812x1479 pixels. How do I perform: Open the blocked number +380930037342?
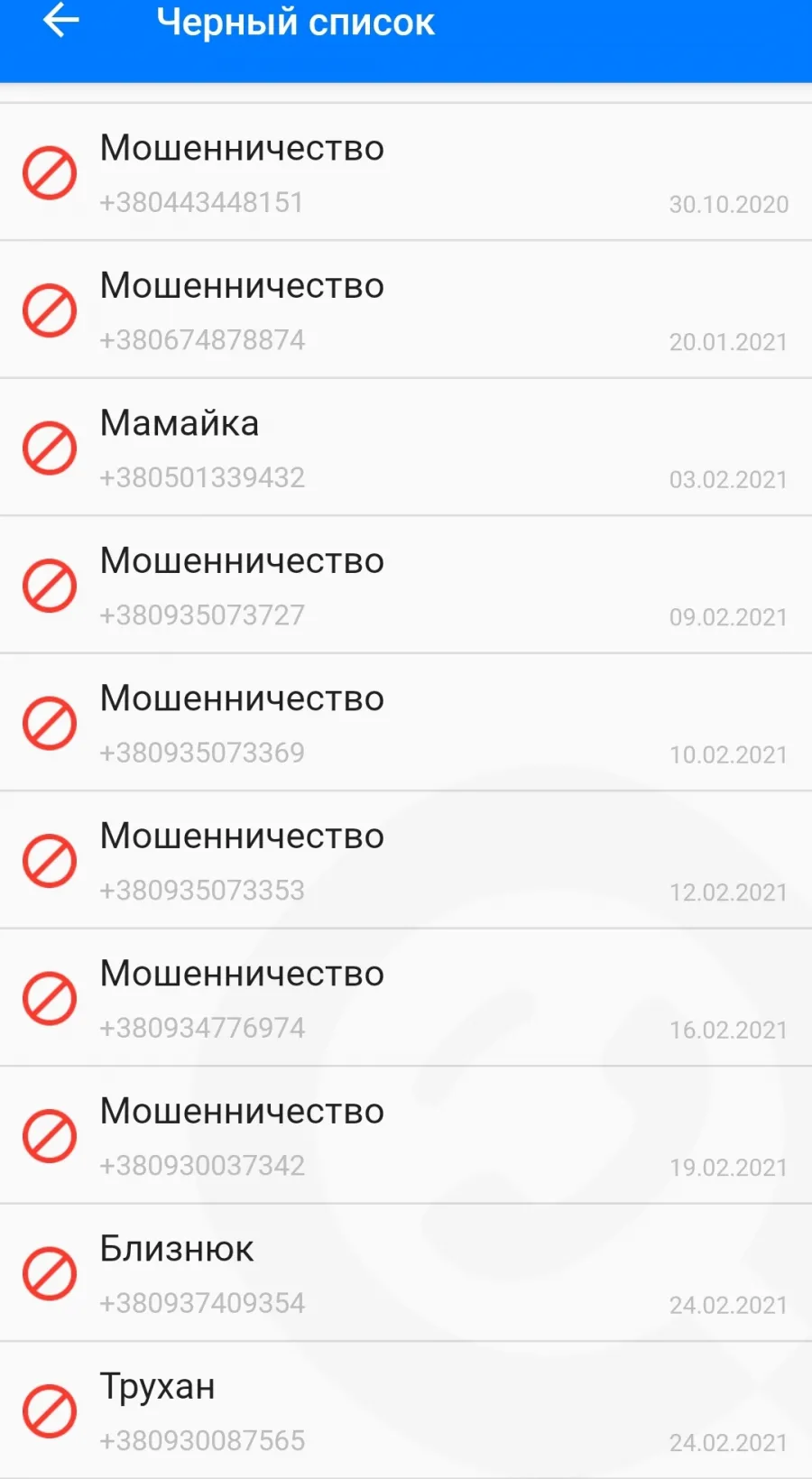tap(406, 1135)
